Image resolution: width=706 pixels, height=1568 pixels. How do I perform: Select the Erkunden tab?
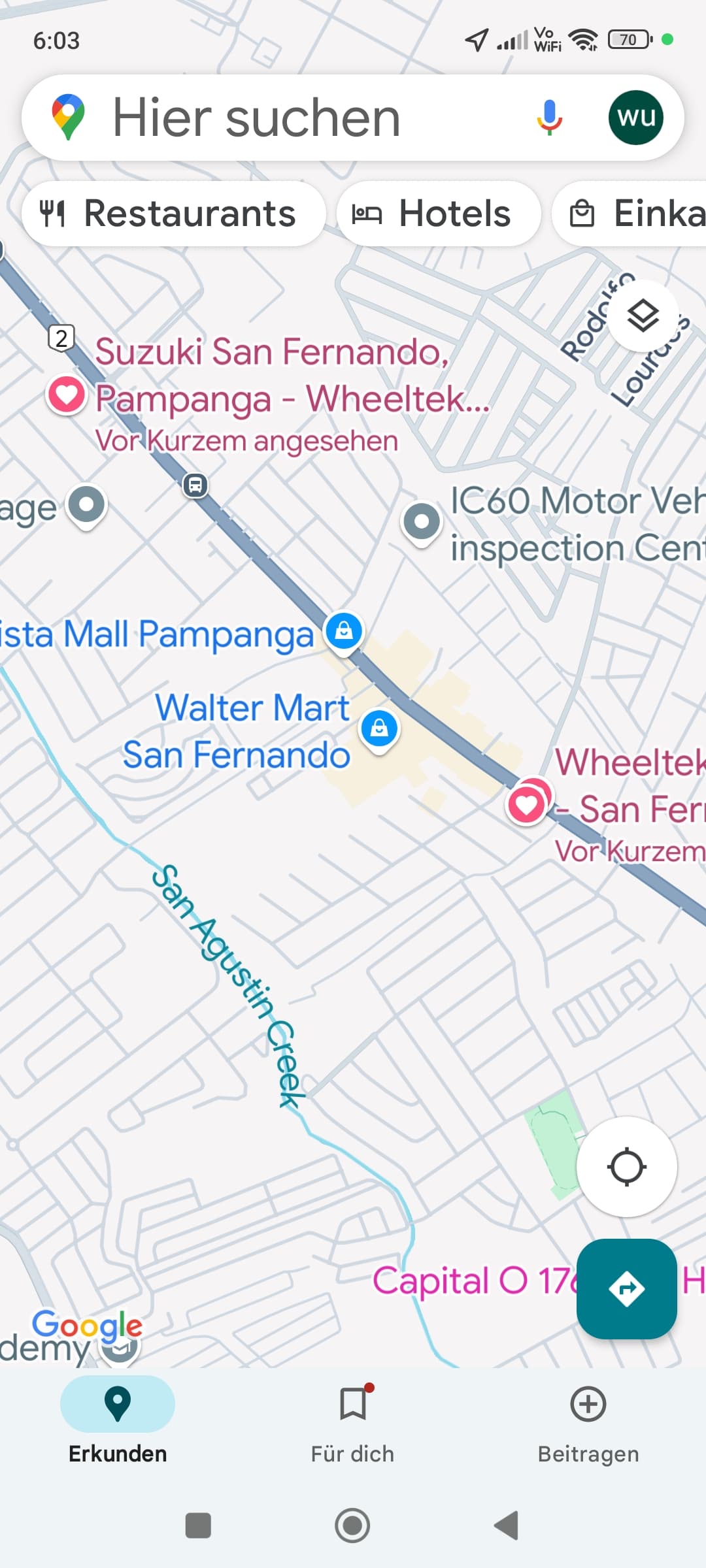118,1423
